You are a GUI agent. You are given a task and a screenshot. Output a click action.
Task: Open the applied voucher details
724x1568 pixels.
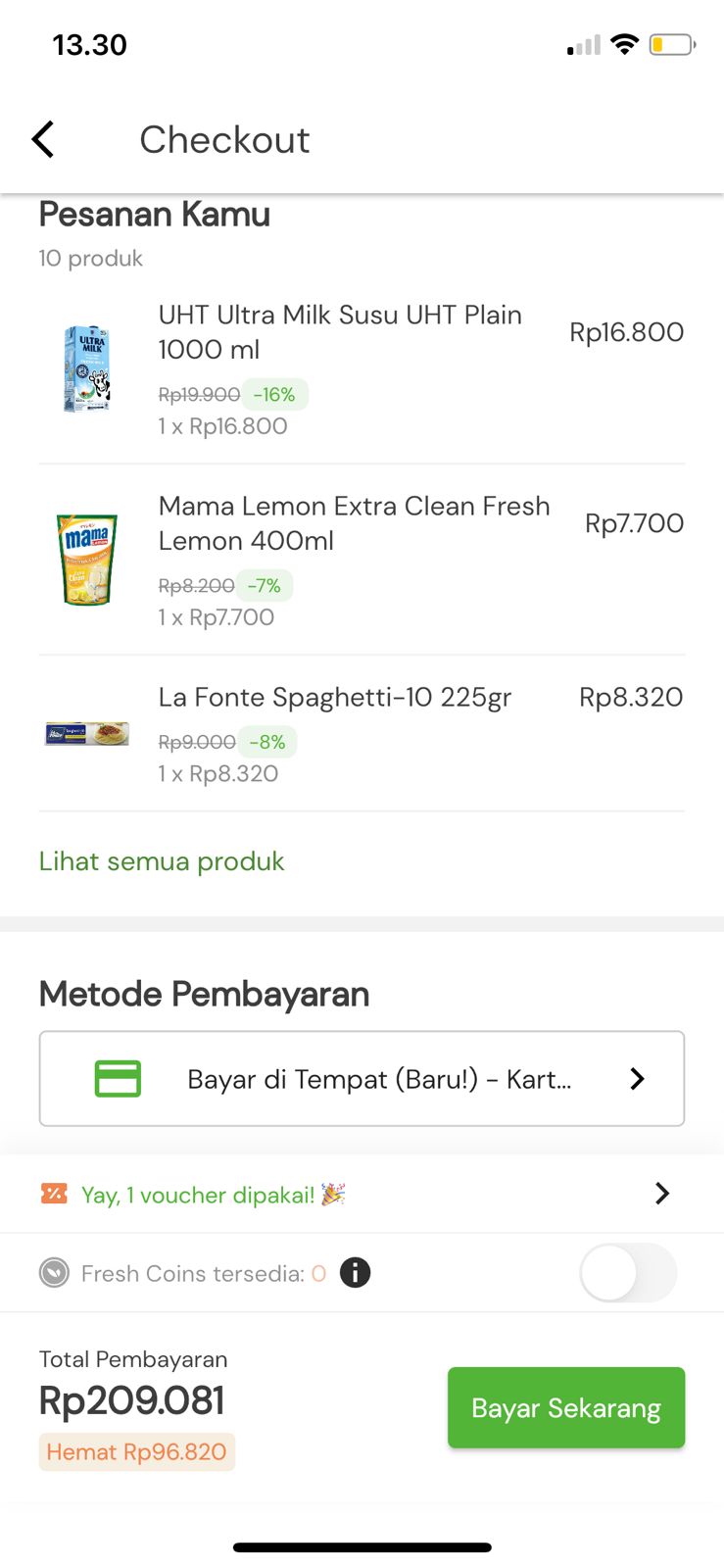(362, 1194)
